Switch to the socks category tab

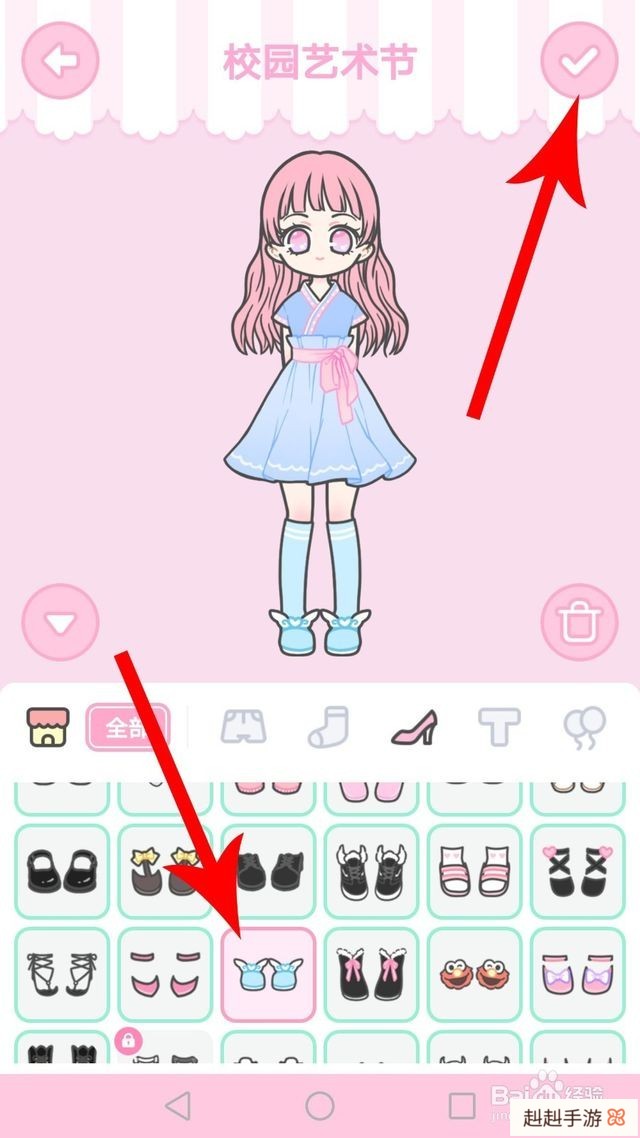click(x=329, y=728)
